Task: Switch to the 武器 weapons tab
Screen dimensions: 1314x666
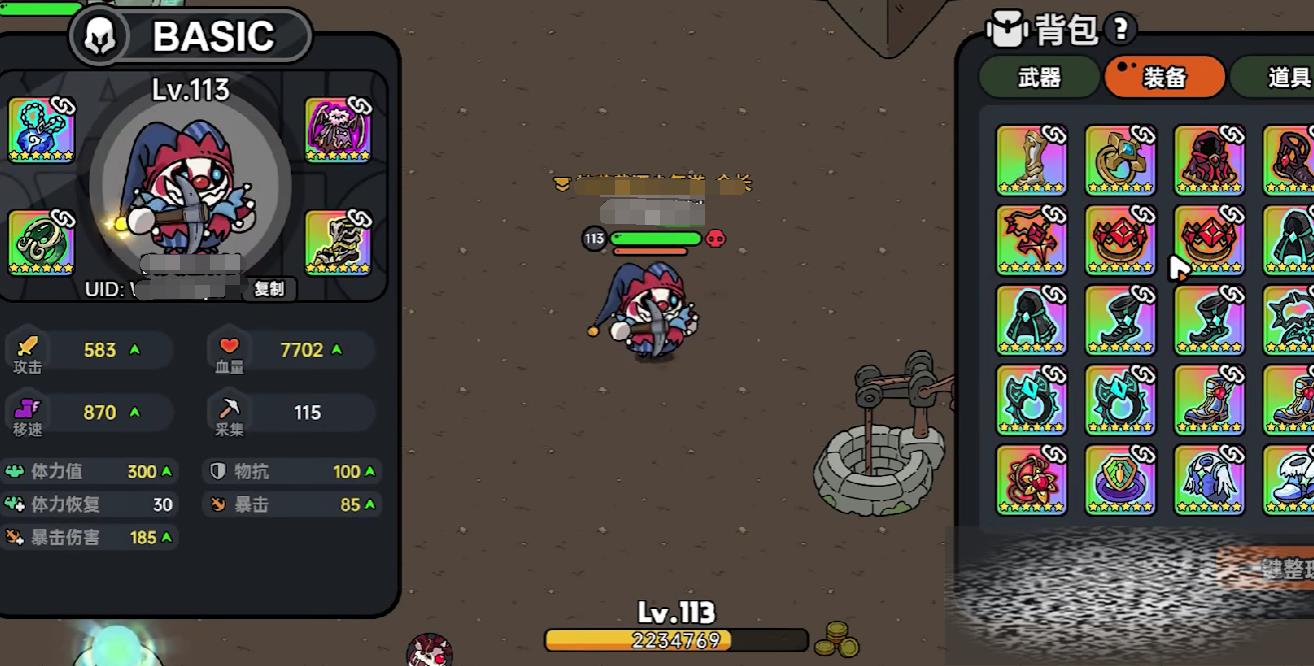Action: pyautogui.click(x=1039, y=77)
